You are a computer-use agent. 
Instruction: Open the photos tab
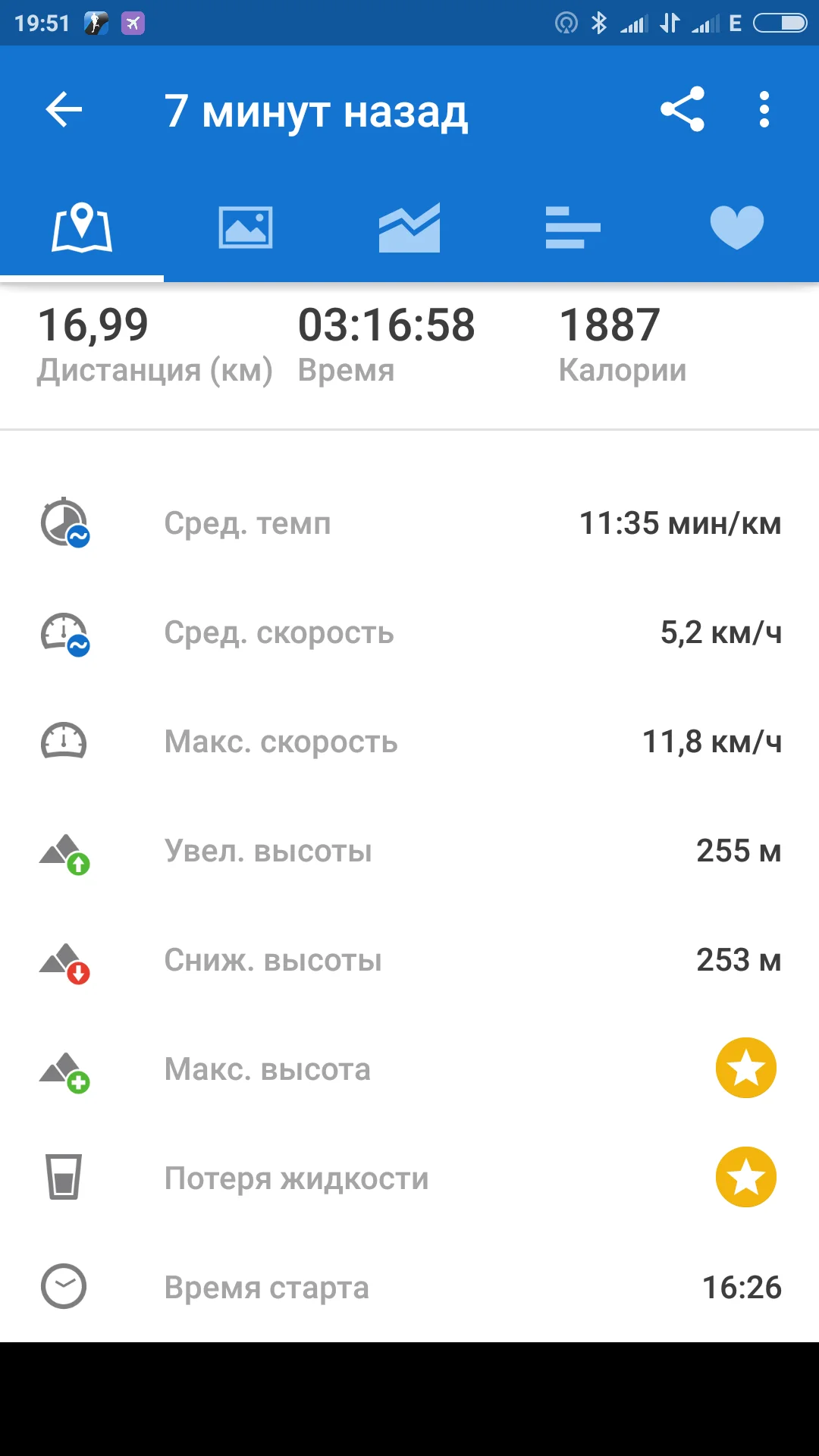tap(246, 227)
